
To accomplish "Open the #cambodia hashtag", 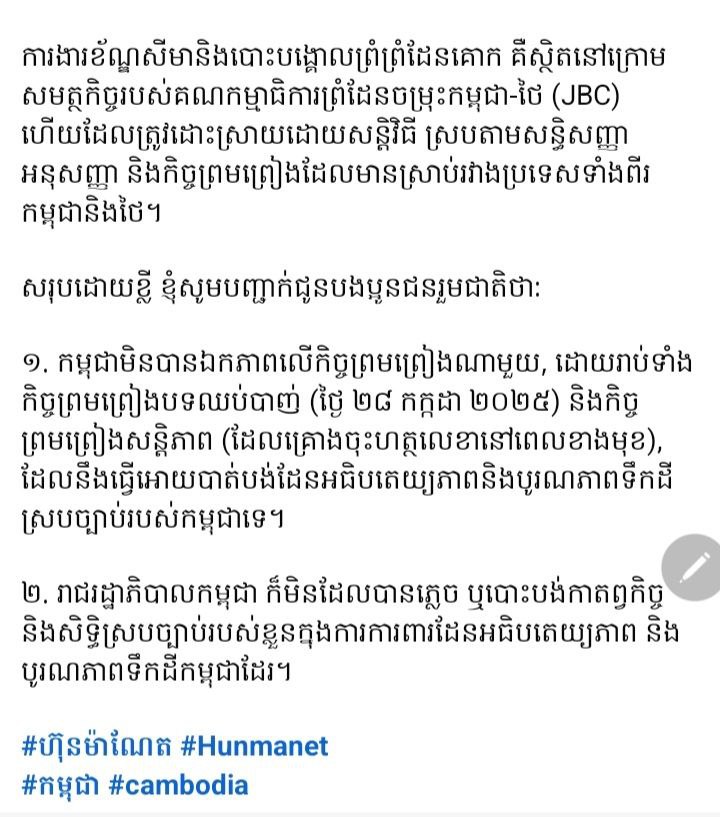I will point(178,784).
